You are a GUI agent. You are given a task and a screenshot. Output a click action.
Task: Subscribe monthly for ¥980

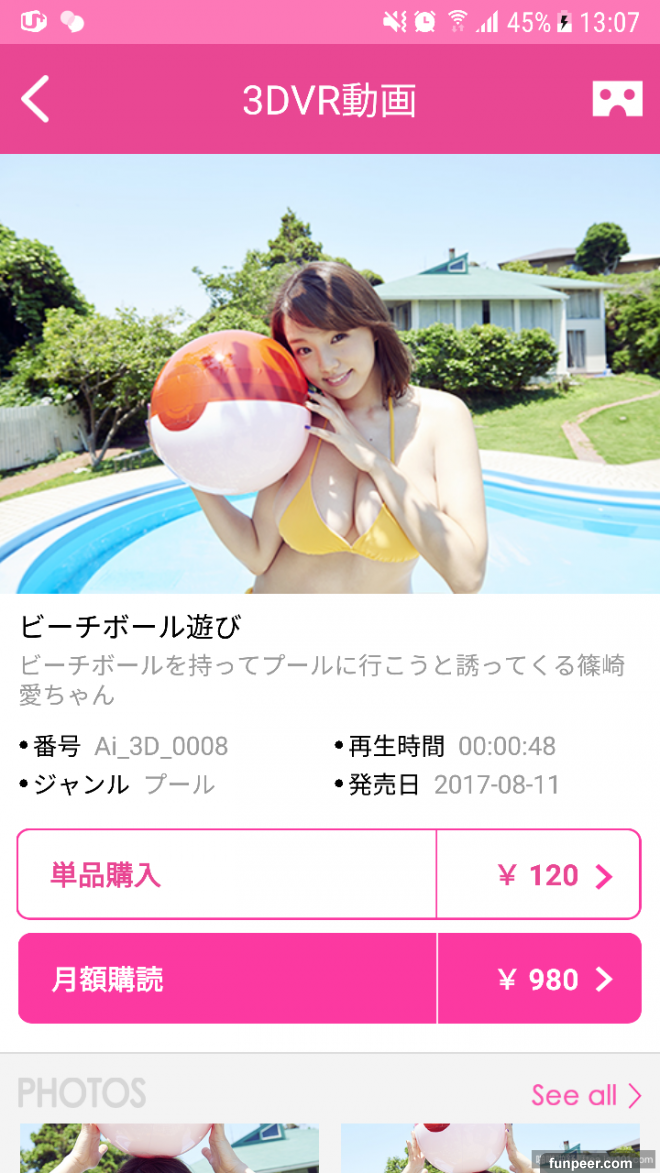click(x=329, y=979)
